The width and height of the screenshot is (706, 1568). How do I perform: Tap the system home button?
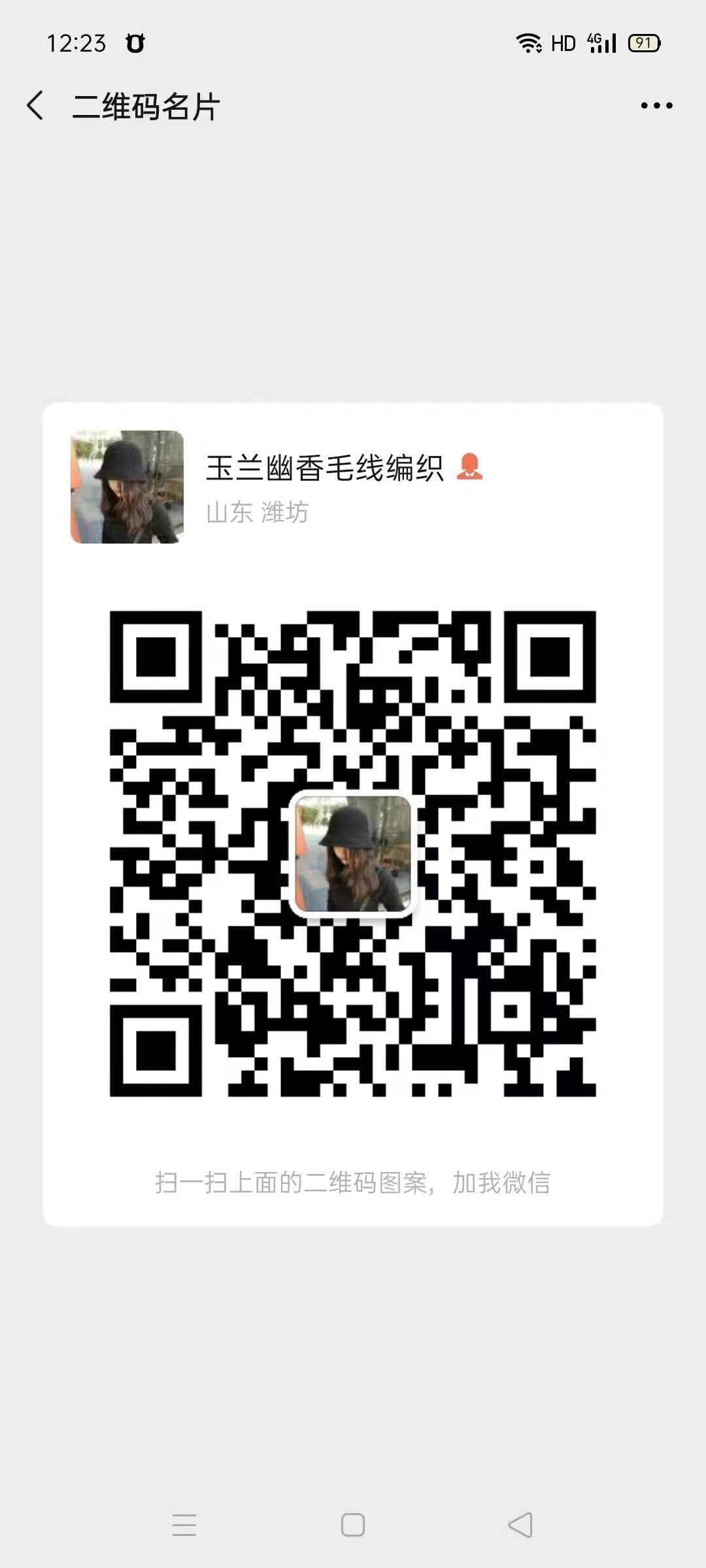[x=353, y=1525]
